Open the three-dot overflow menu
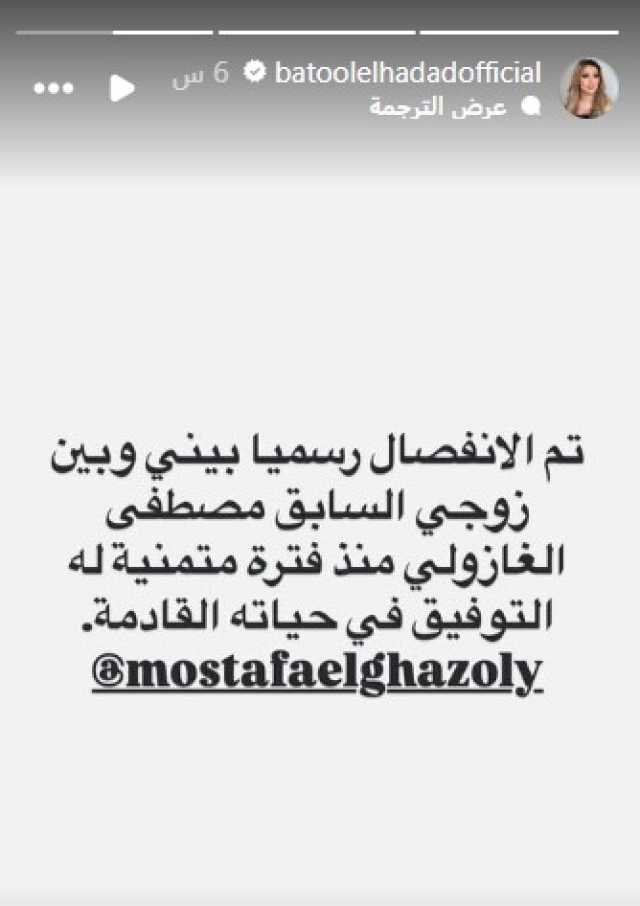 click(53, 88)
